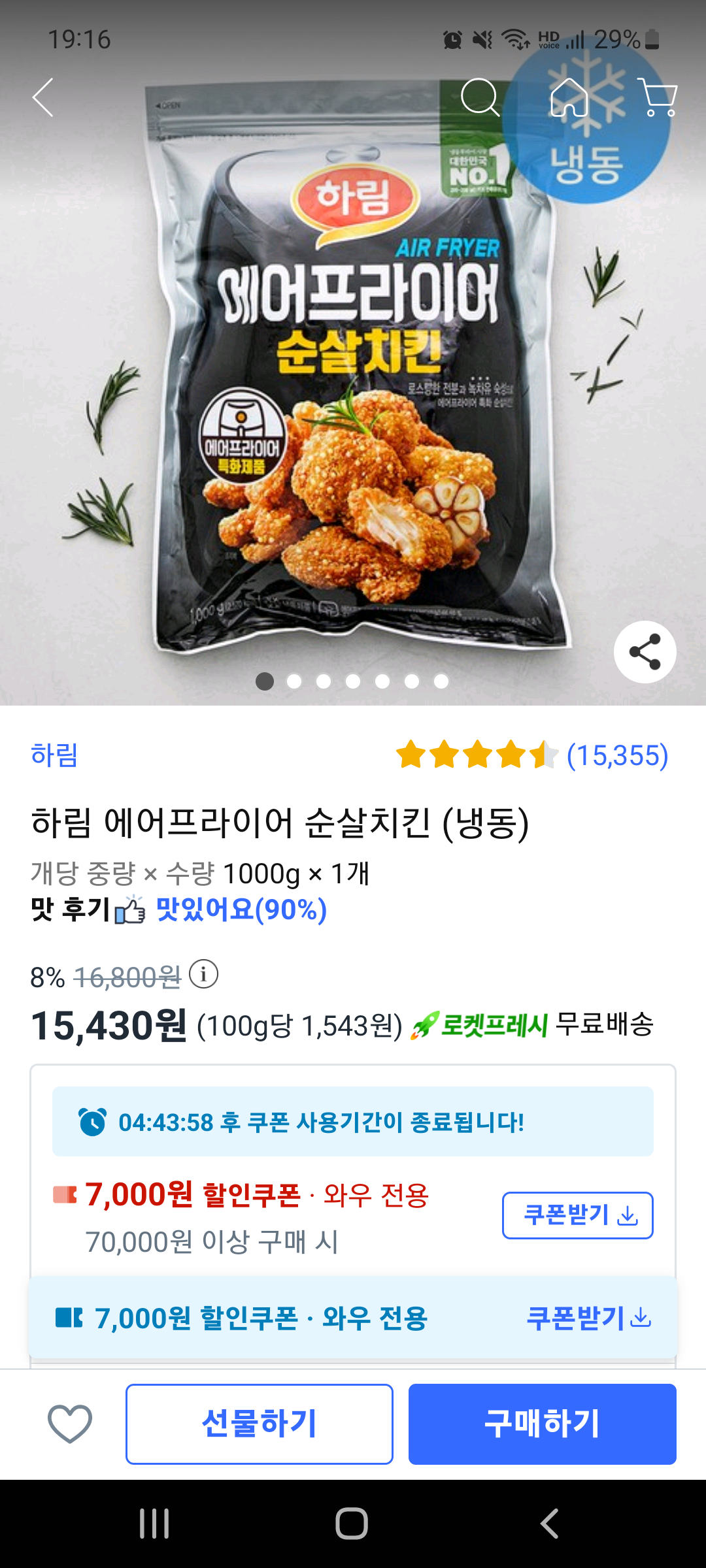The image size is (706, 1568).
Task: Tap 선물하기 to gift this item
Action: [x=260, y=1424]
